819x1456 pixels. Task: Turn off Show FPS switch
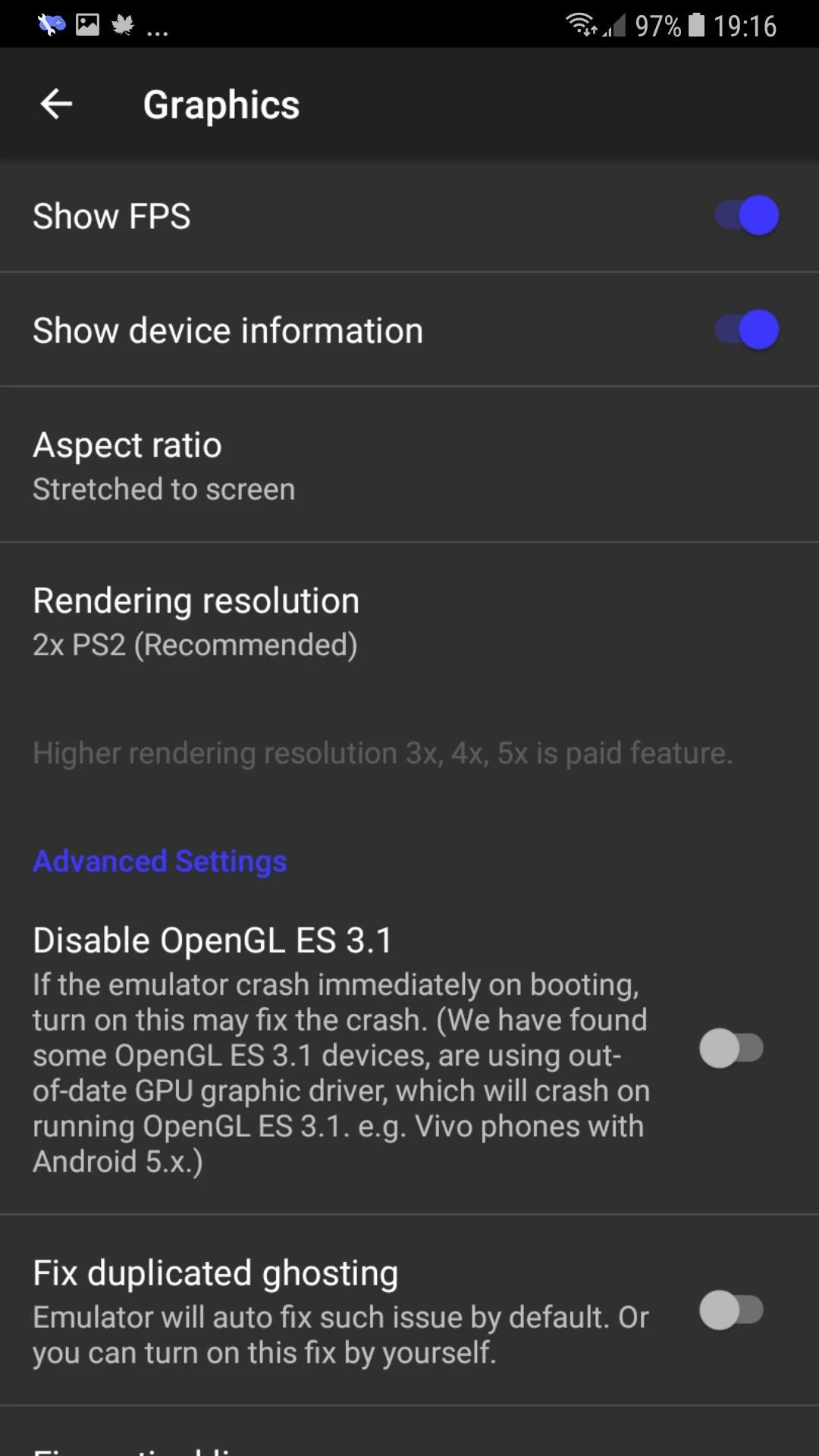(x=746, y=216)
